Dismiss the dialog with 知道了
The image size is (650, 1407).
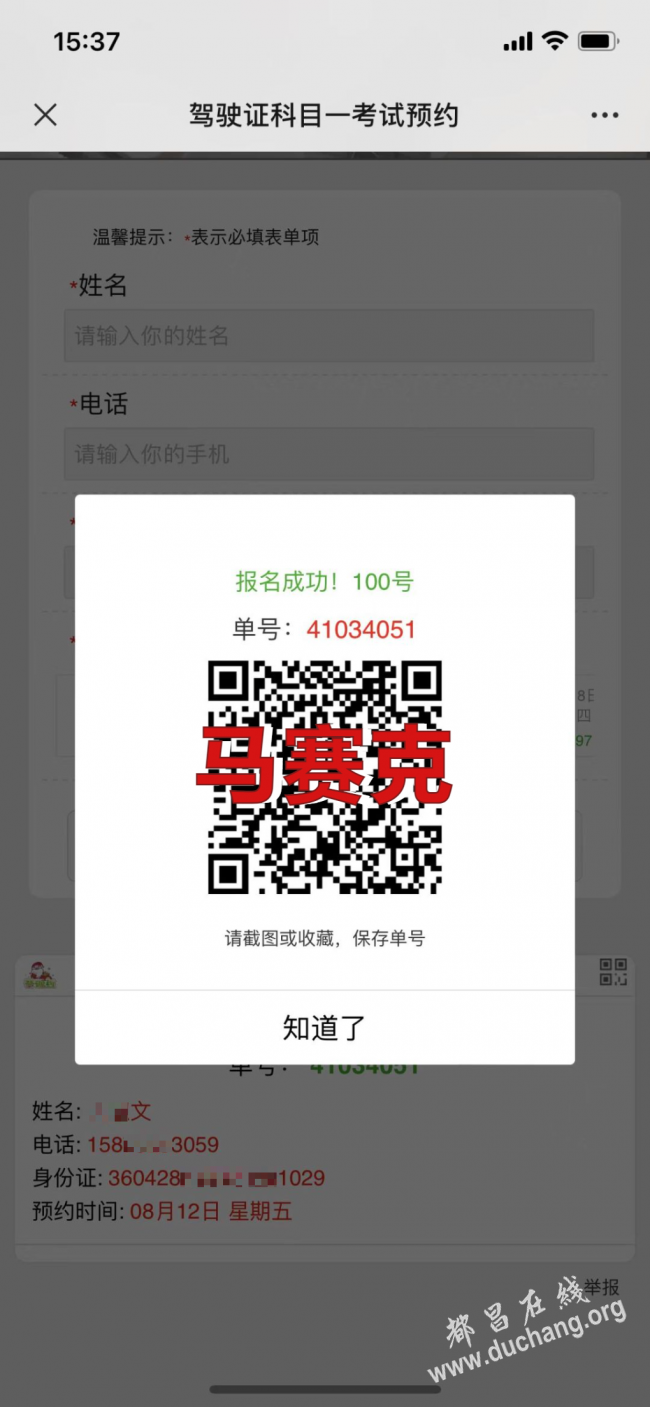tap(325, 1027)
